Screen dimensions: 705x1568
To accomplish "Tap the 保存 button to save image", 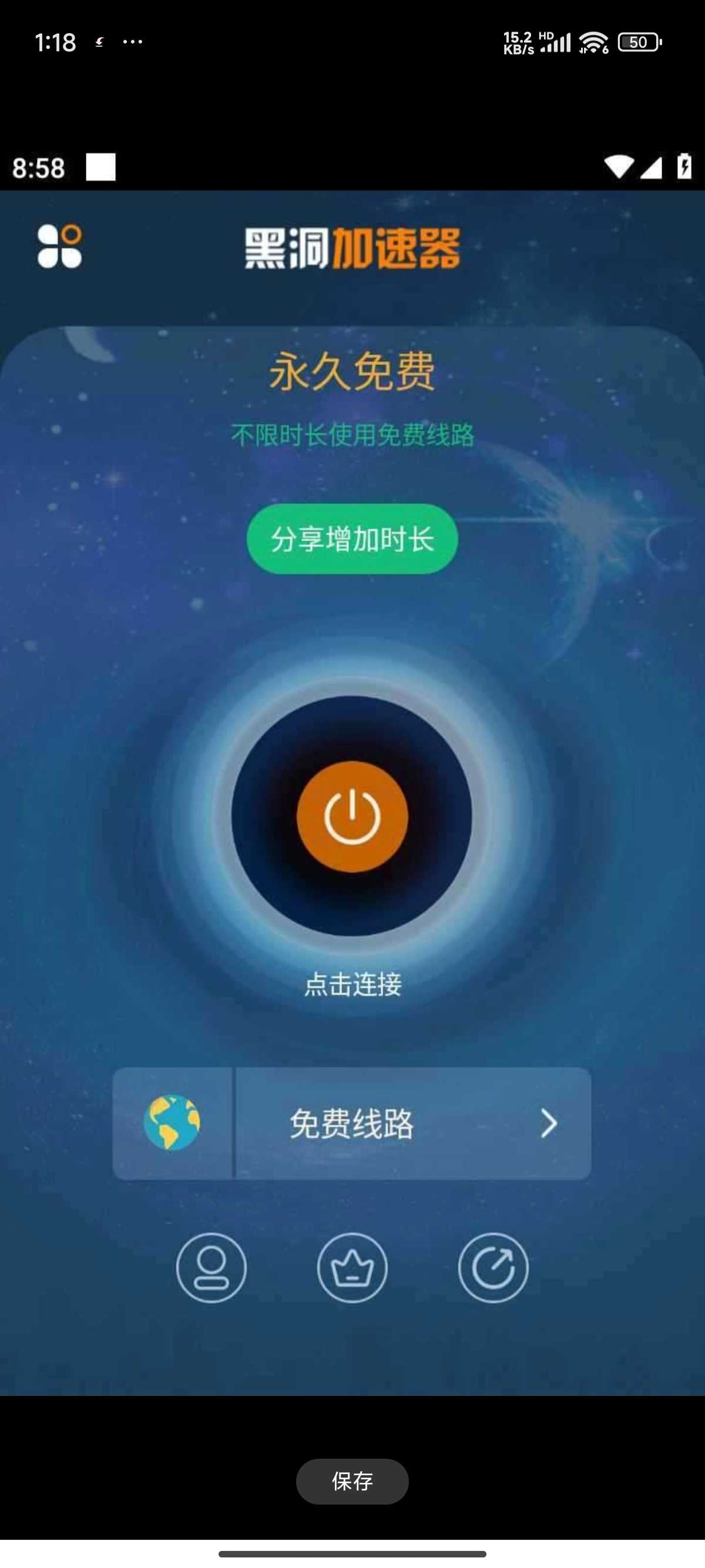I will 352,1481.
